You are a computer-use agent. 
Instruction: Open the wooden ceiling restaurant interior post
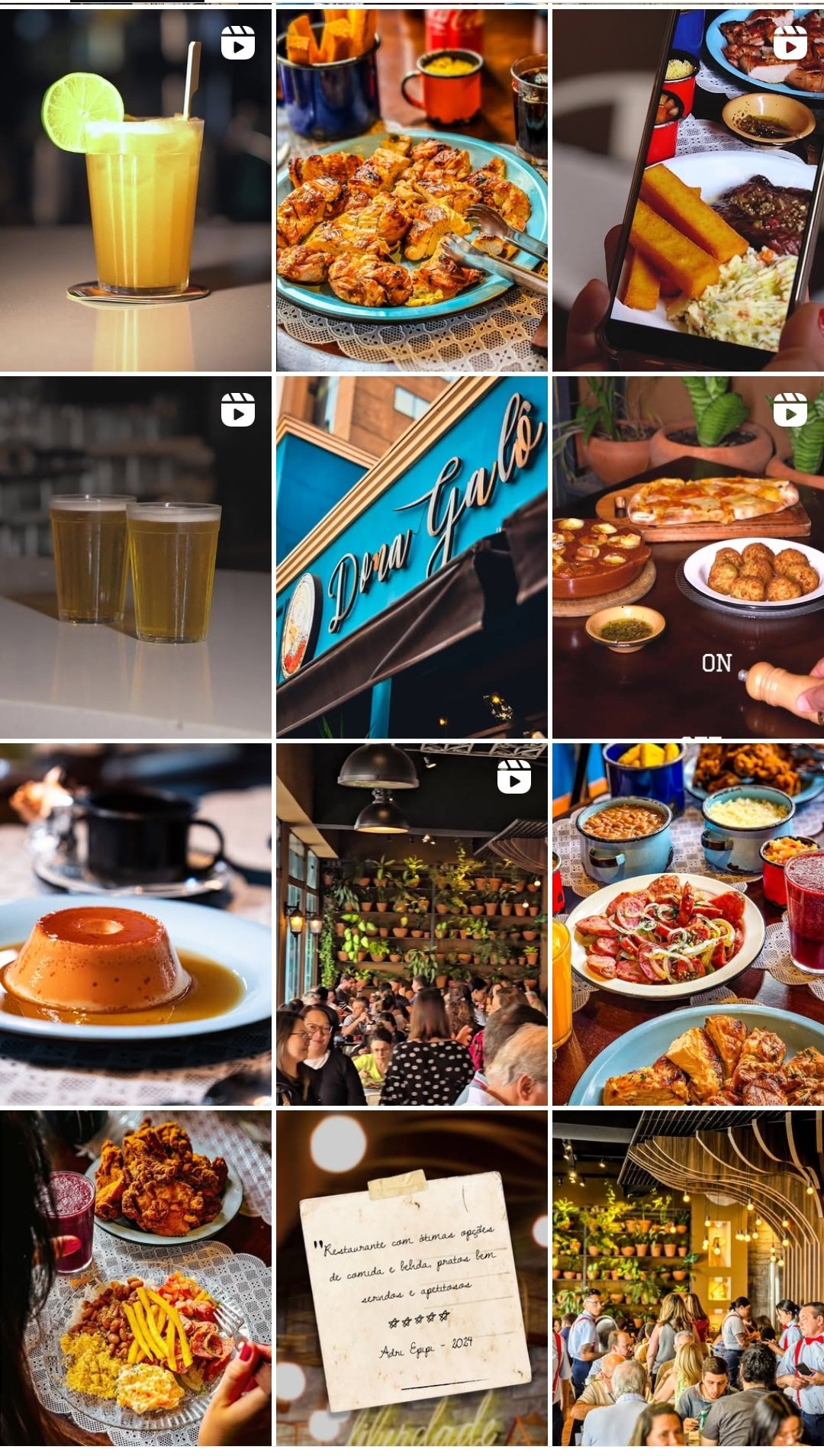[687, 1278]
